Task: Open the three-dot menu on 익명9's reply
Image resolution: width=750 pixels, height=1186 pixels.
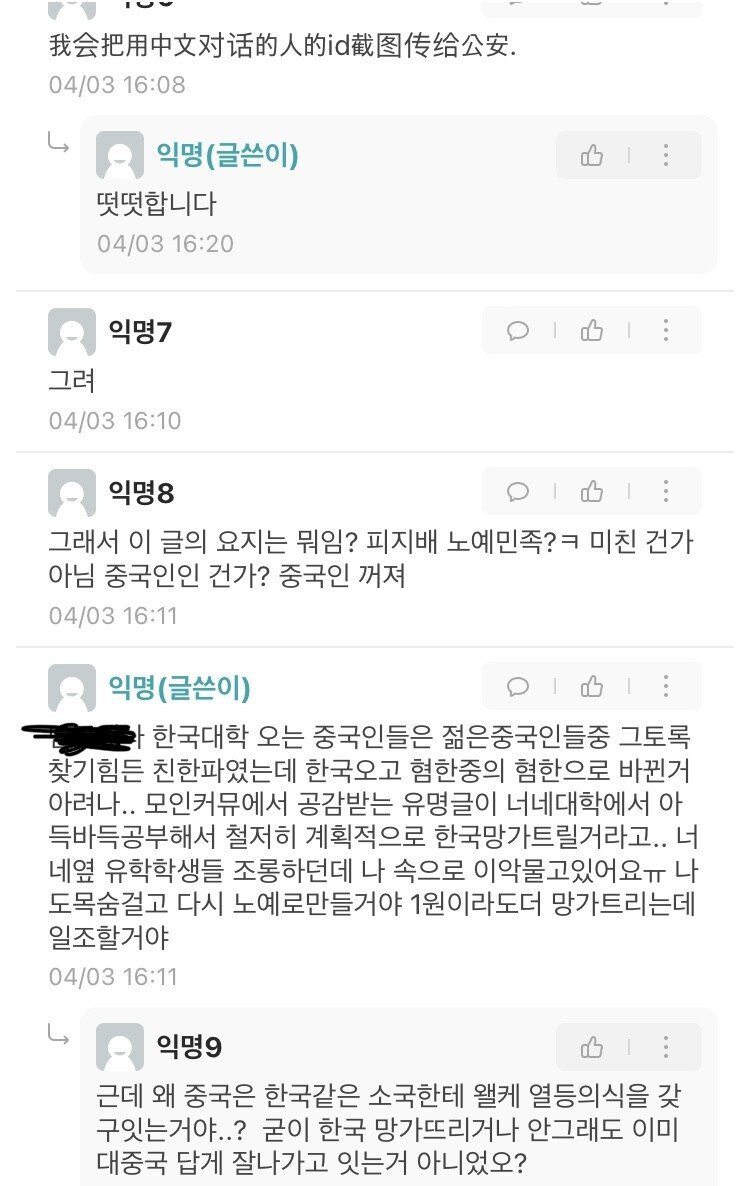Action: [665, 1047]
